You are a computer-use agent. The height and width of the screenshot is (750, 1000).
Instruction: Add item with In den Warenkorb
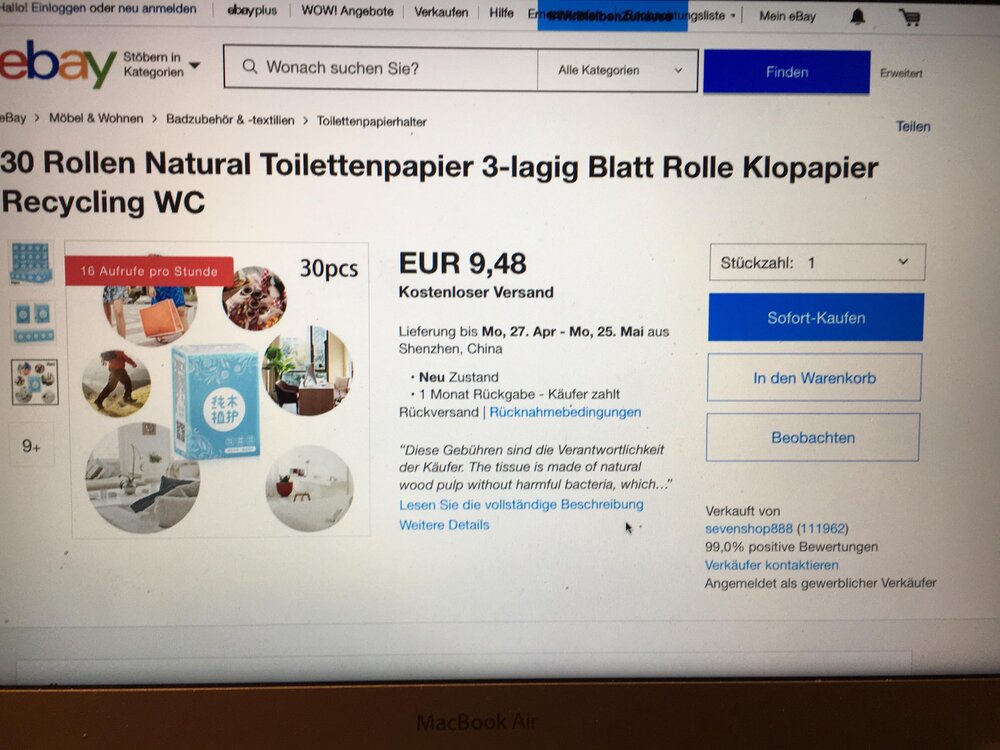point(814,378)
